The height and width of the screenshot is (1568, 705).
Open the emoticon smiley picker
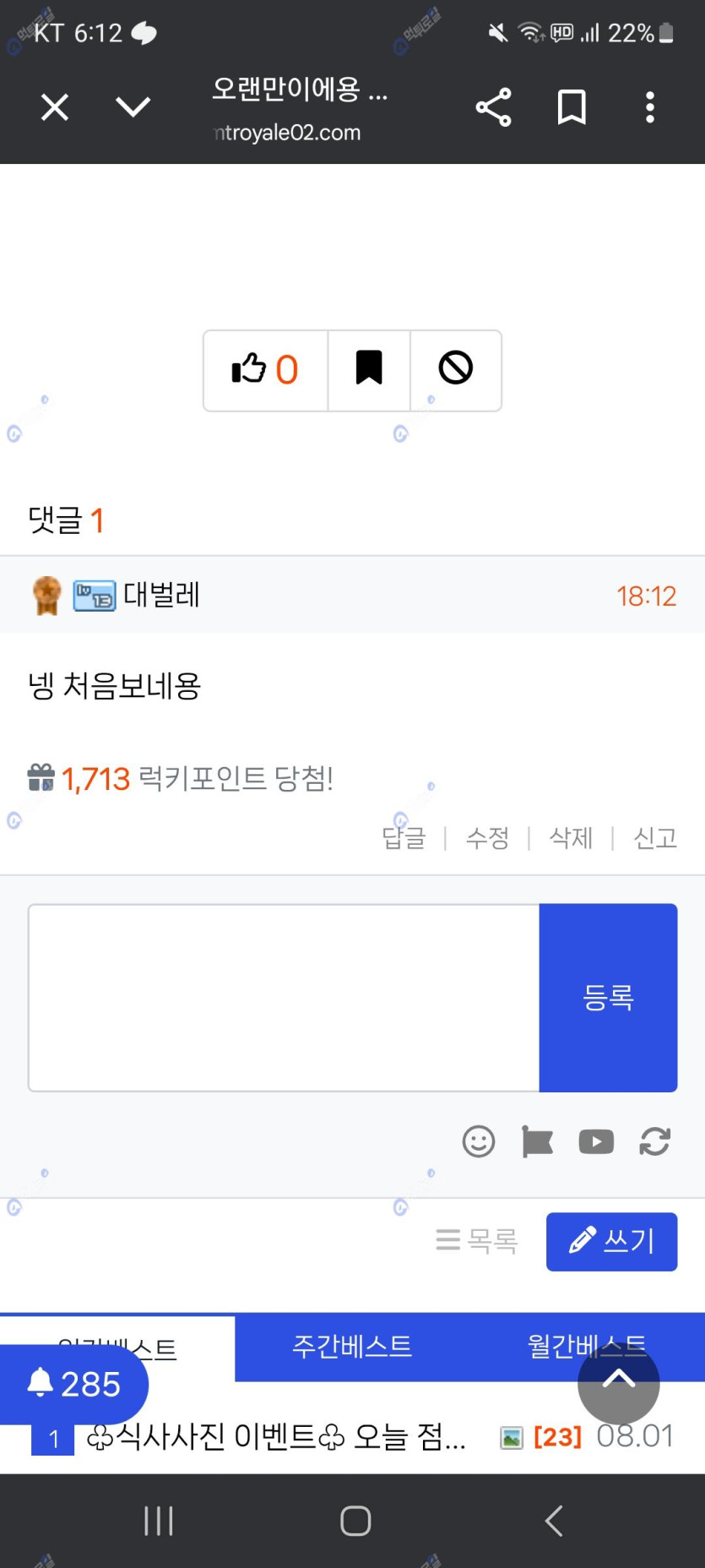point(479,1141)
